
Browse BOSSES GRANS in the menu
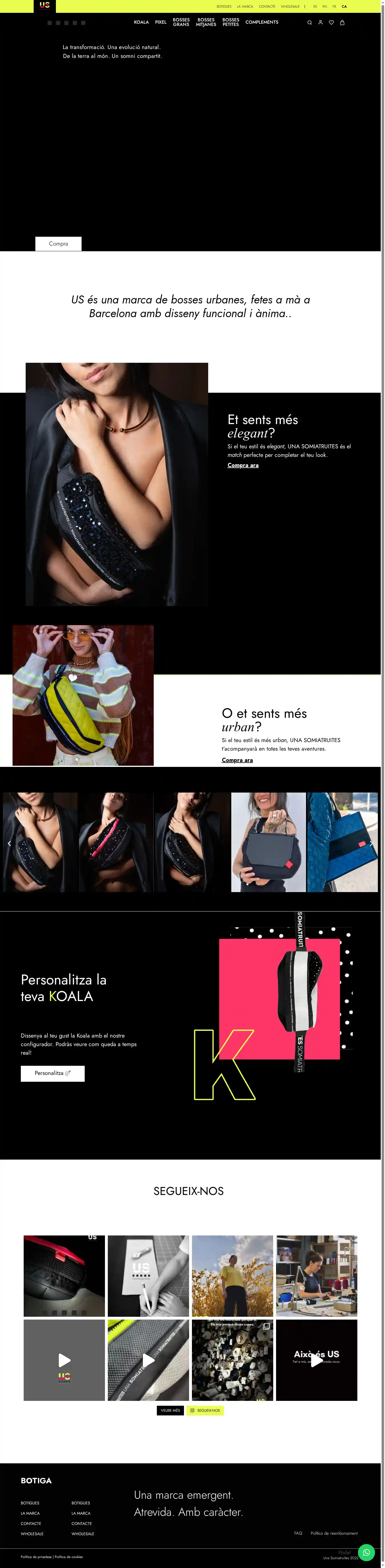[x=181, y=23]
